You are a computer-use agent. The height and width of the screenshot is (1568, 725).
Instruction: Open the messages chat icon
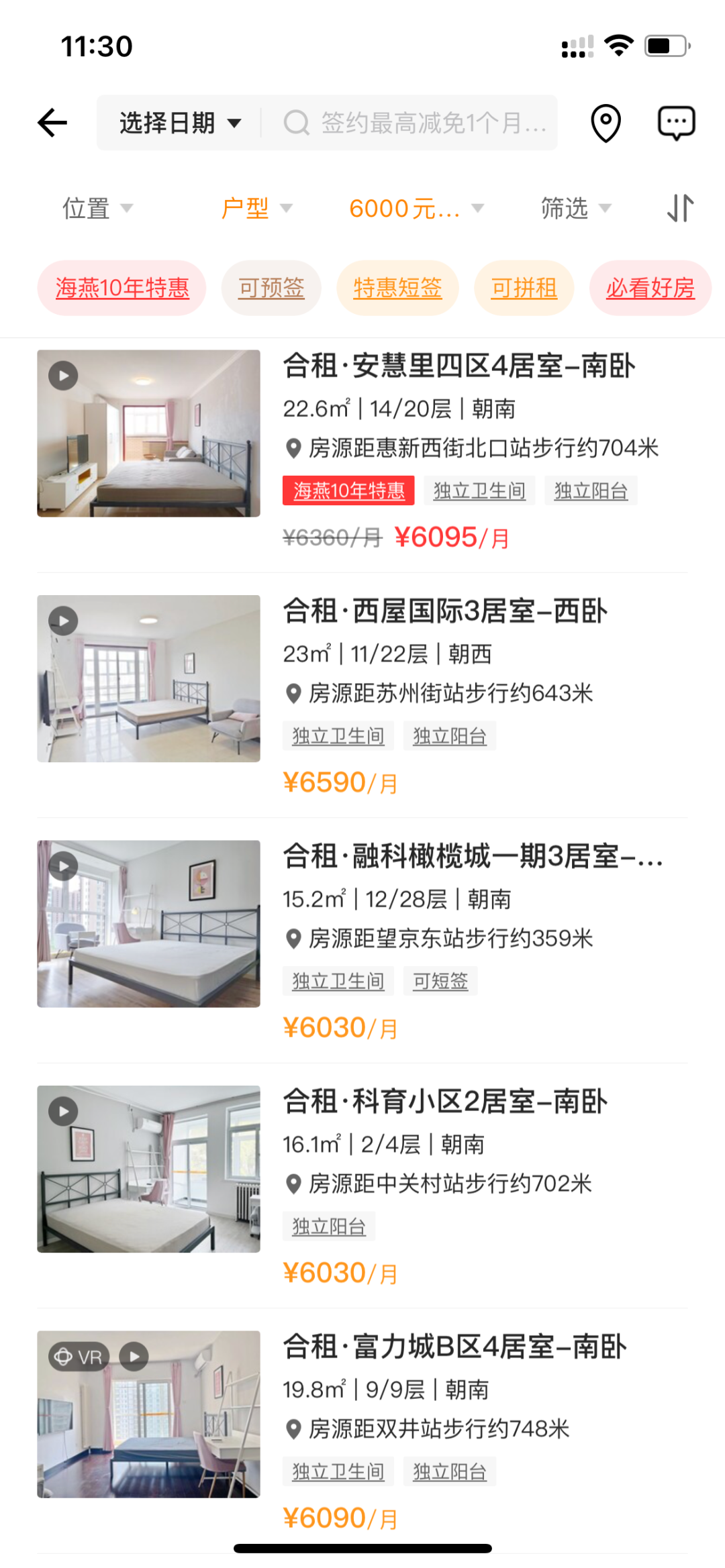pyautogui.click(x=676, y=123)
